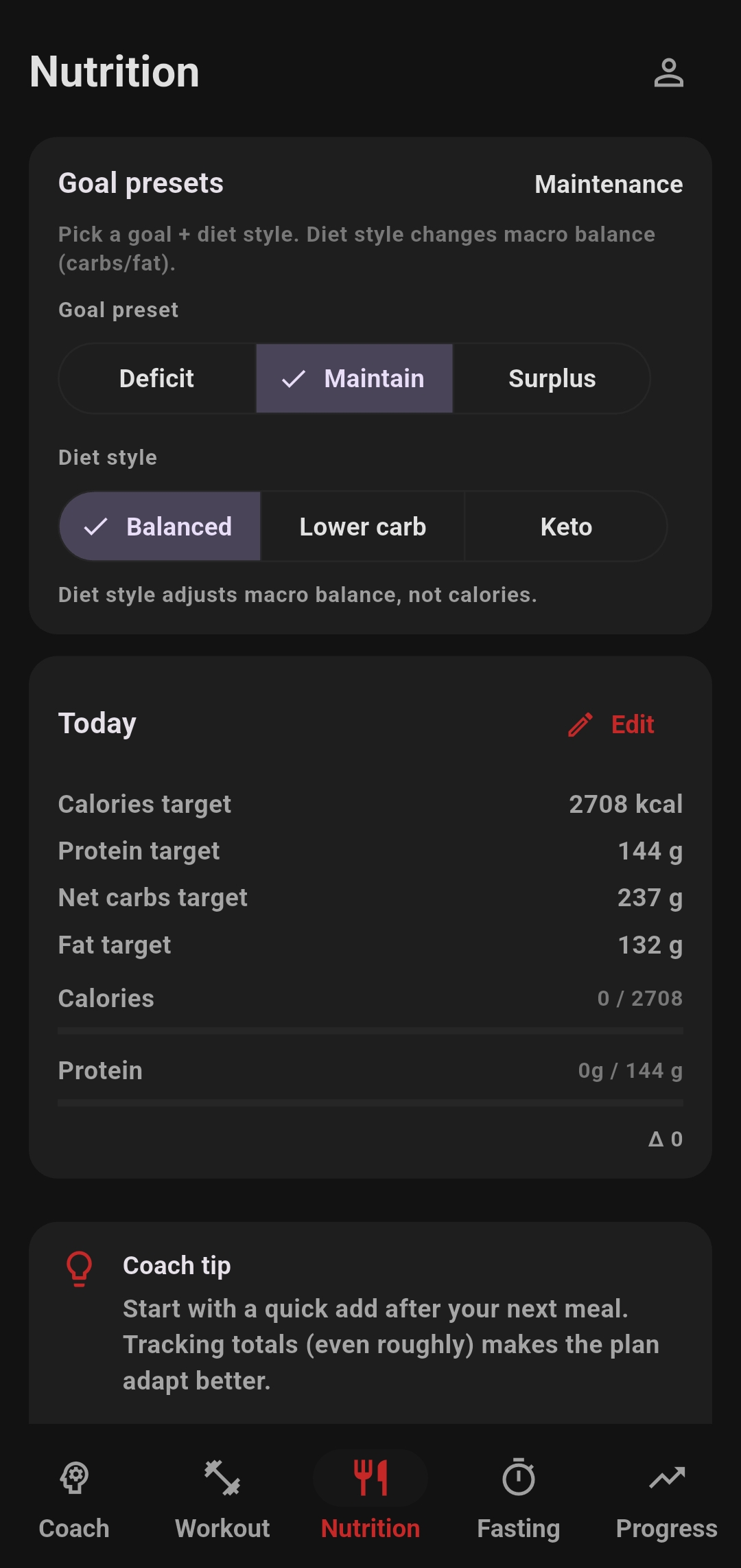Select the Maintain goal preset
Viewport: 741px width, 1568px height.
click(354, 378)
